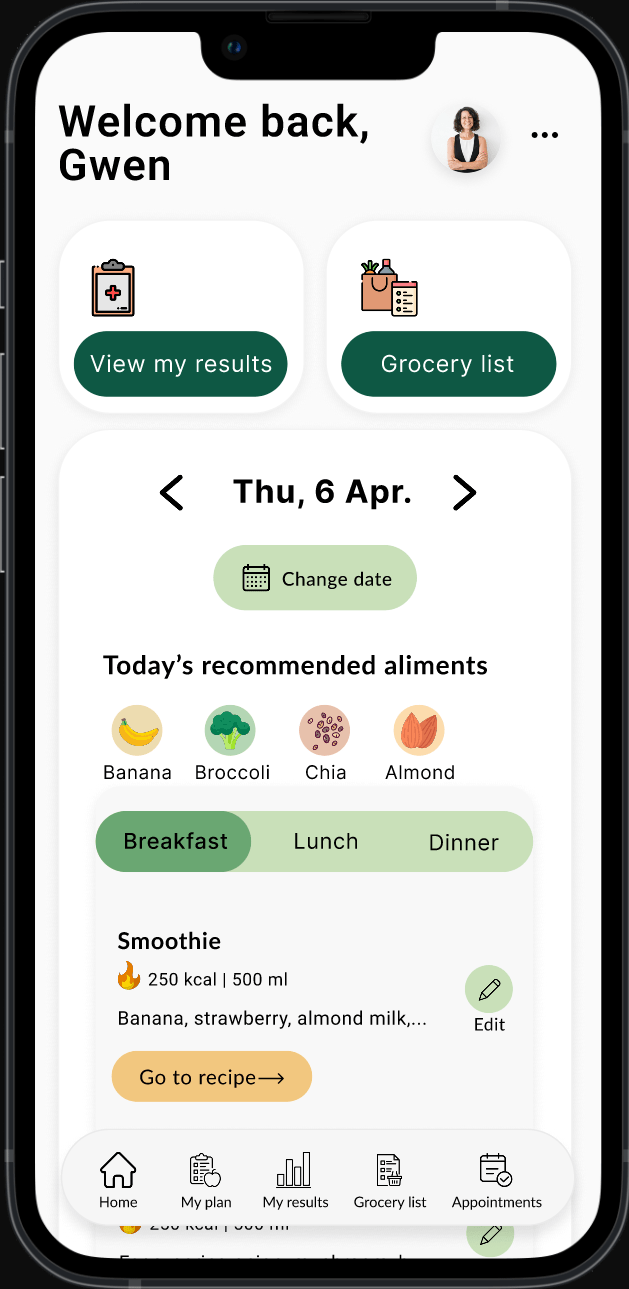Switch to the Dinner tab
The image size is (629, 1289).
(463, 842)
